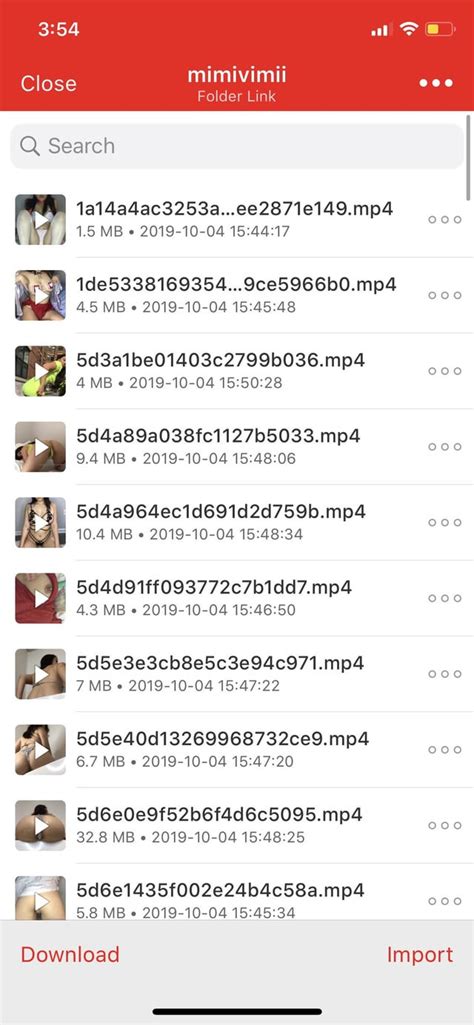Open file 1a14a4ac3253a...ee2871e149.mp4
Viewport: 474px width, 1025px height.
click(237, 219)
